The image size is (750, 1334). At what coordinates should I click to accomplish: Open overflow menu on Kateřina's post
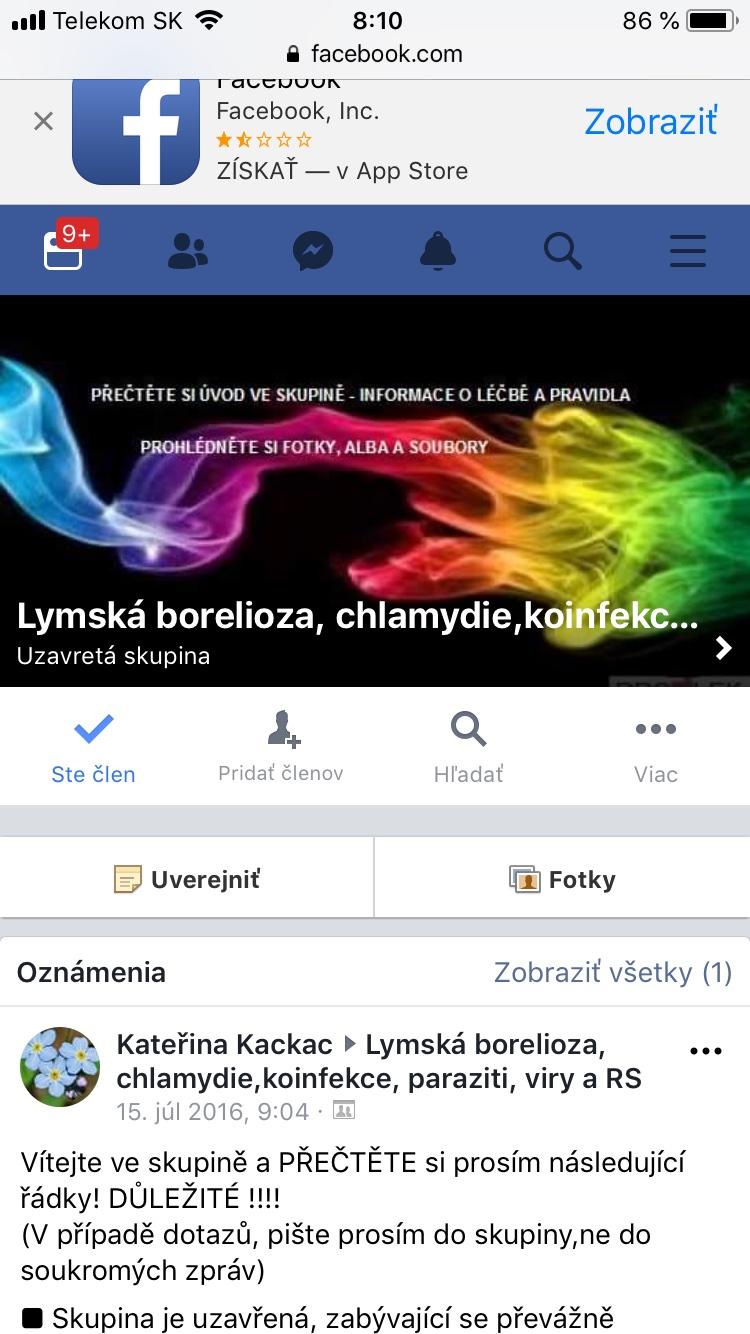(706, 1051)
